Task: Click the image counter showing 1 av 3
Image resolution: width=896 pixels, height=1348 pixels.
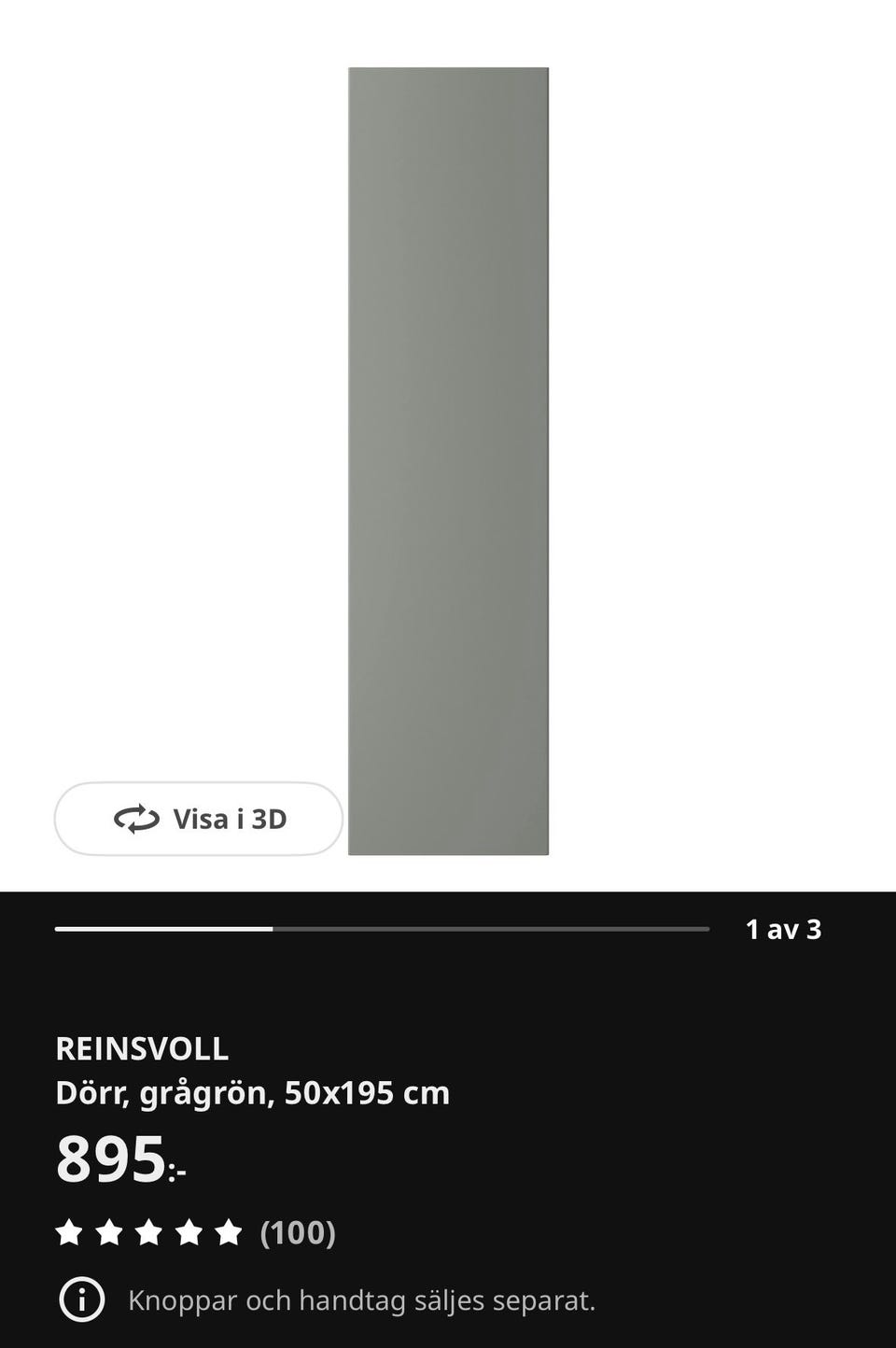Action: [783, 930]
